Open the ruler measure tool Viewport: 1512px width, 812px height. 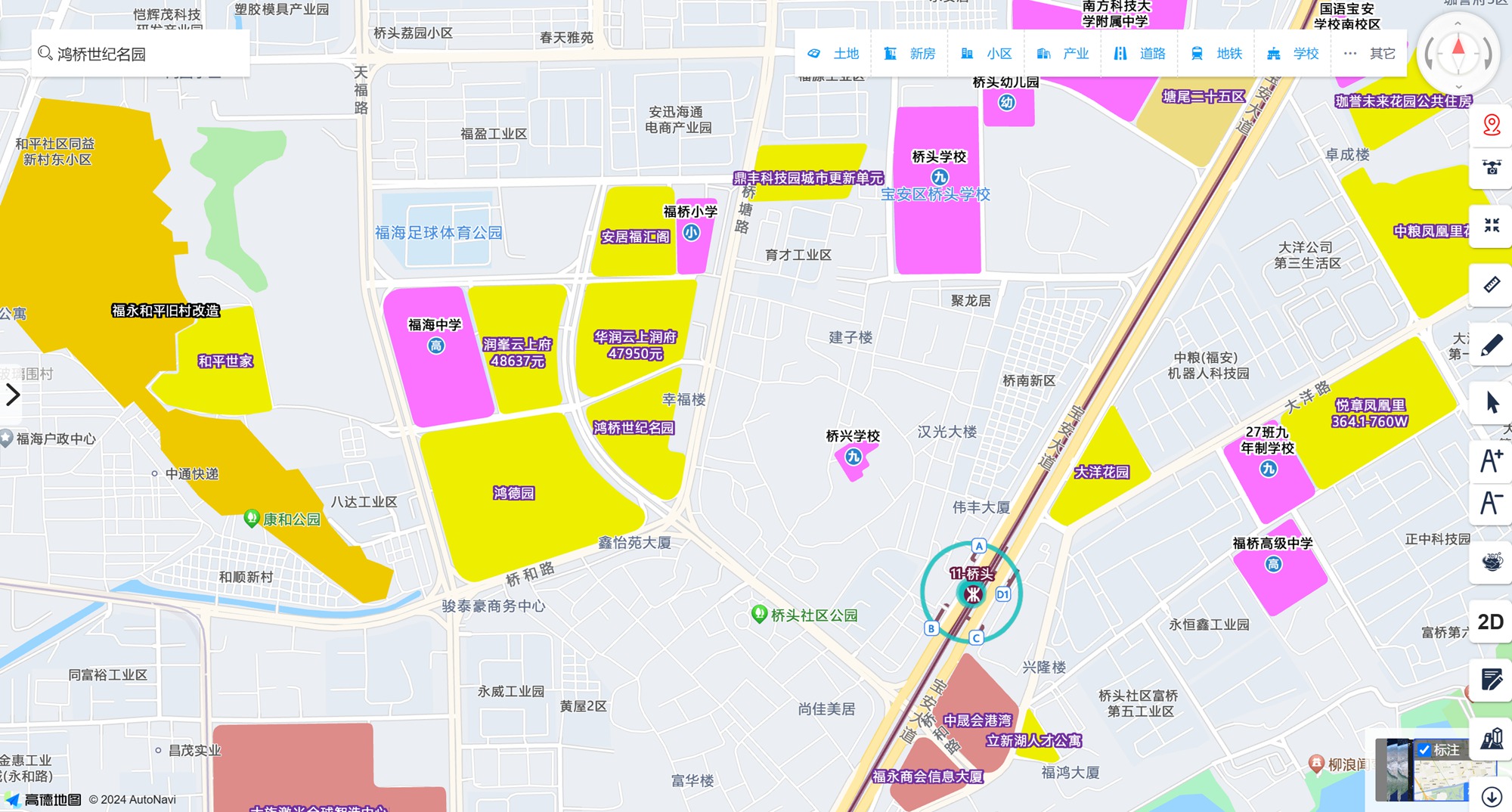(1491, 285)
